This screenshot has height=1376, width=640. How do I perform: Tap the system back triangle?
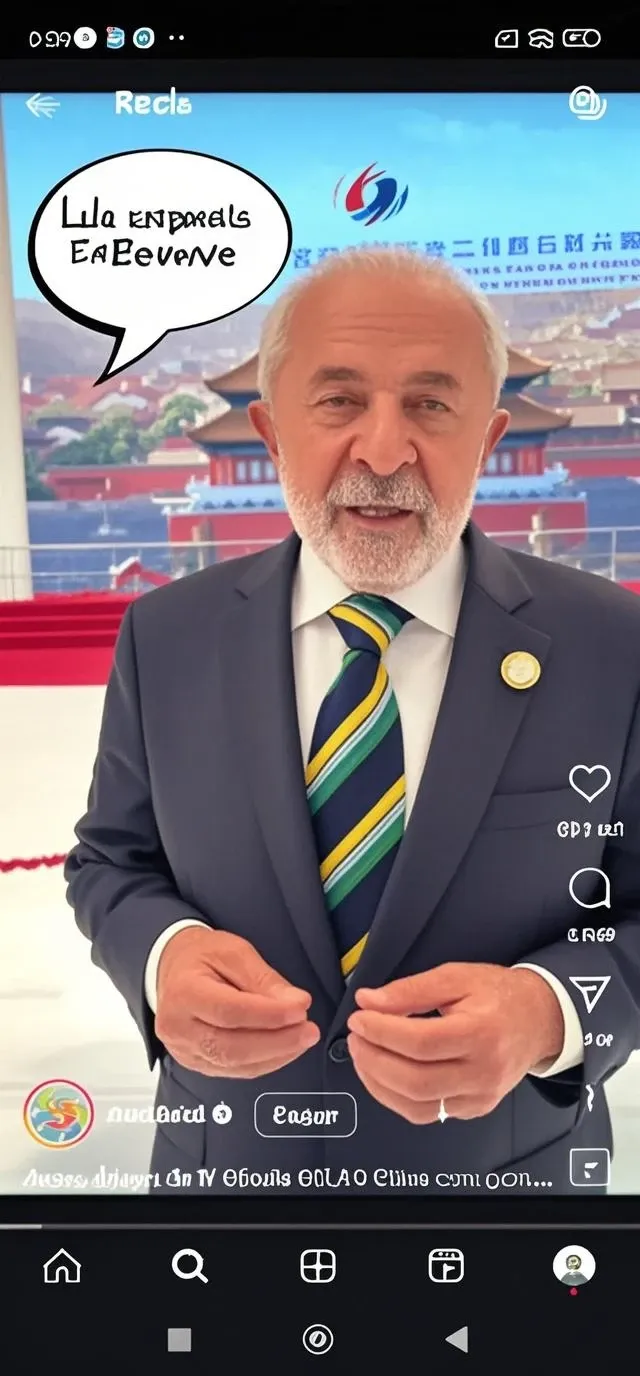pyautogui.click(x=456, y=1339)
